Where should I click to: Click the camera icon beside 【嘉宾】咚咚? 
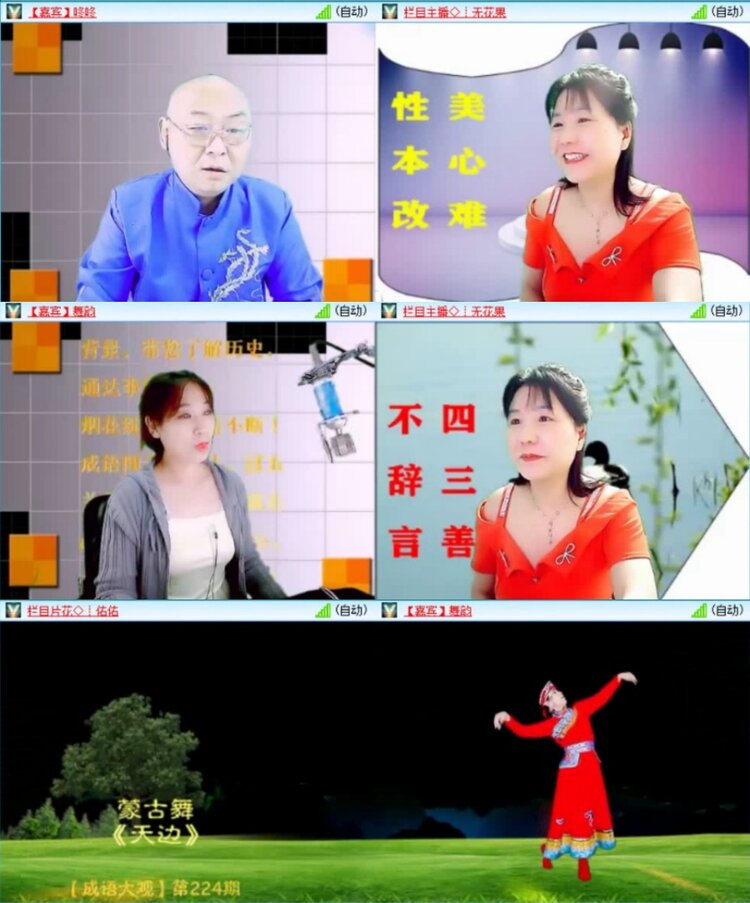point(12,10)
